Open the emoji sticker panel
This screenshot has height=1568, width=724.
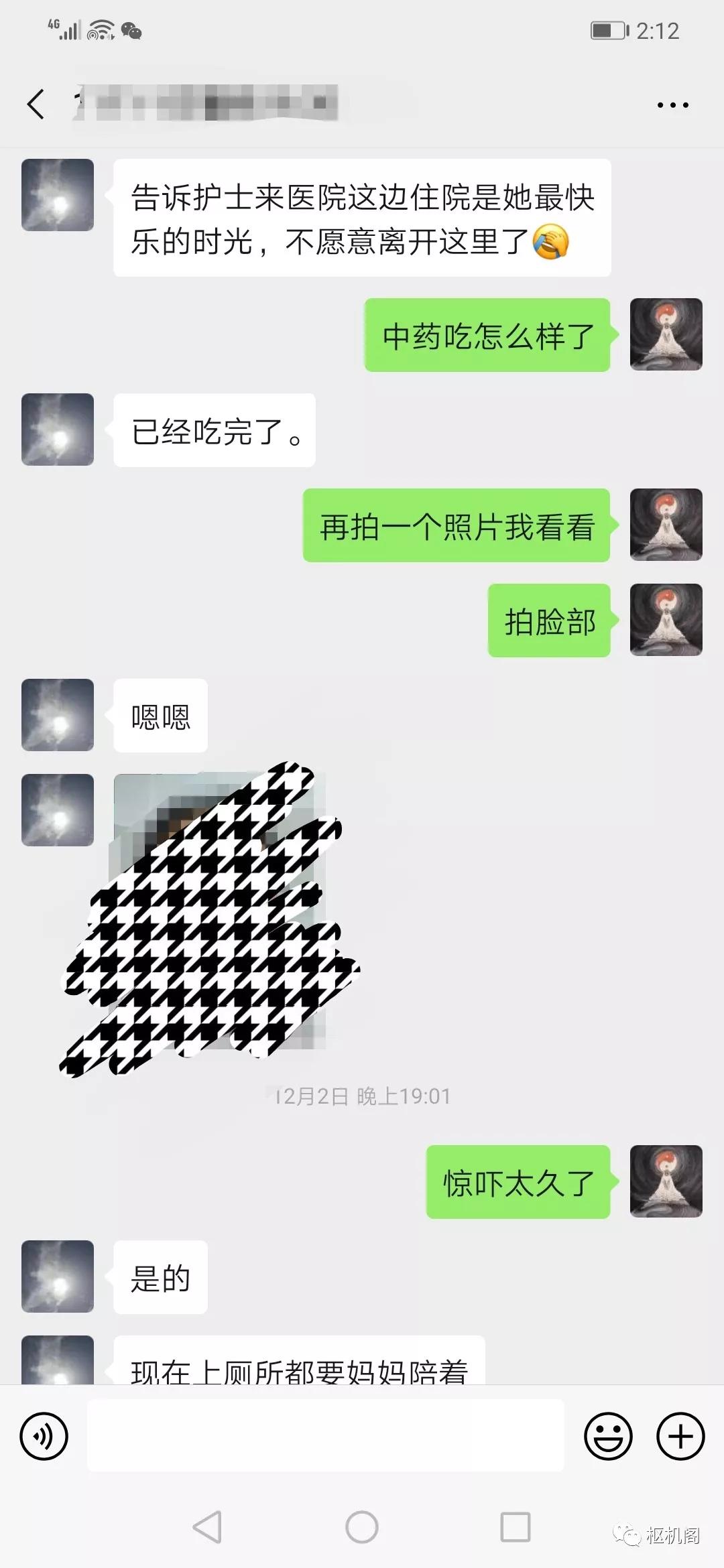608,1436
